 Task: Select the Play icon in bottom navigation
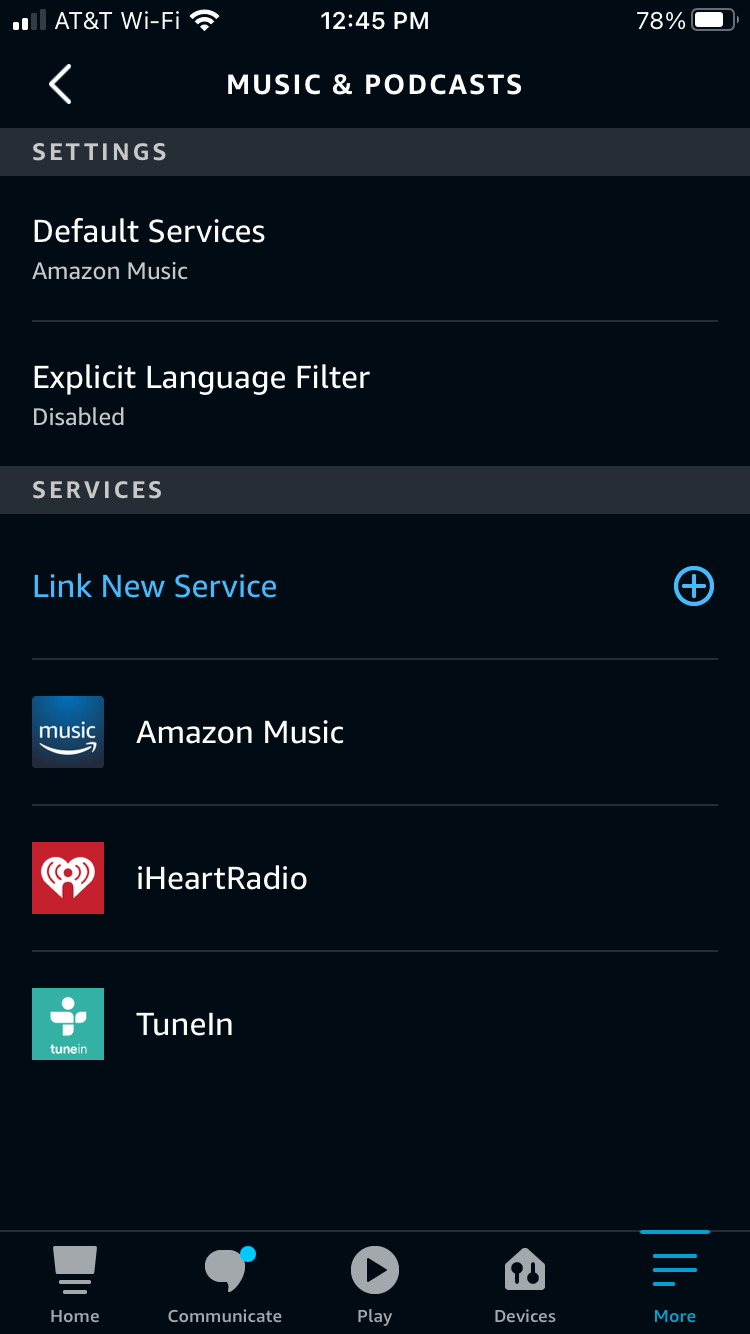pos(374,1268)
